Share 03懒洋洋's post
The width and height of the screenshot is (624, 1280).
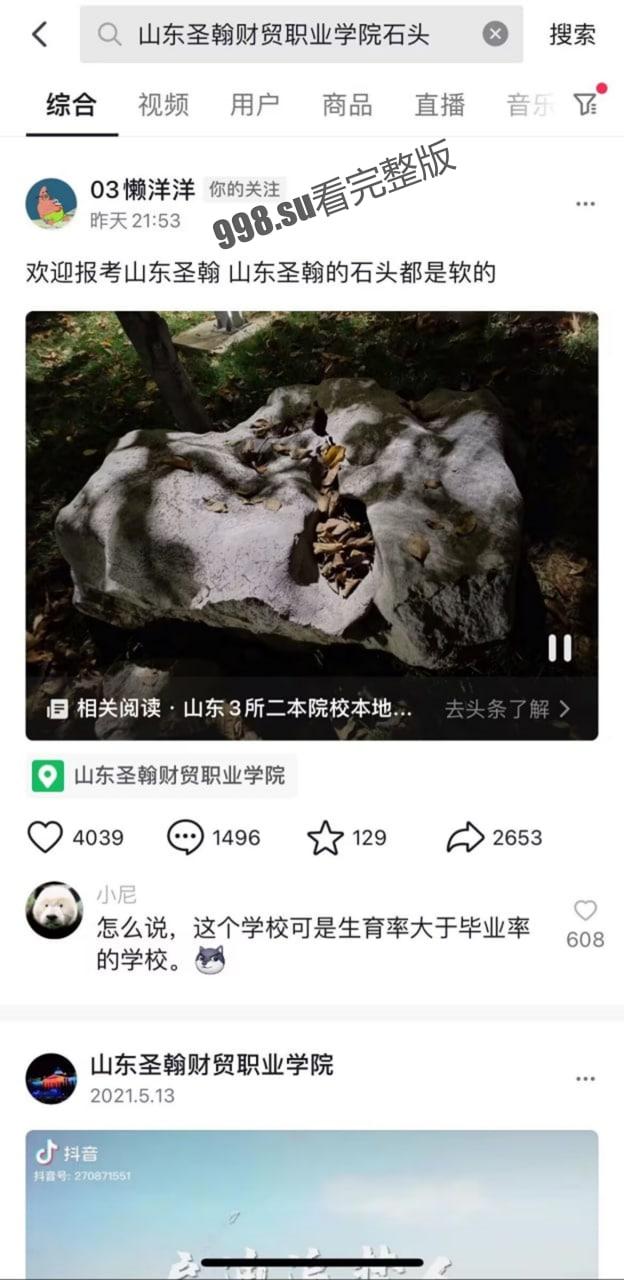[465, 837]
